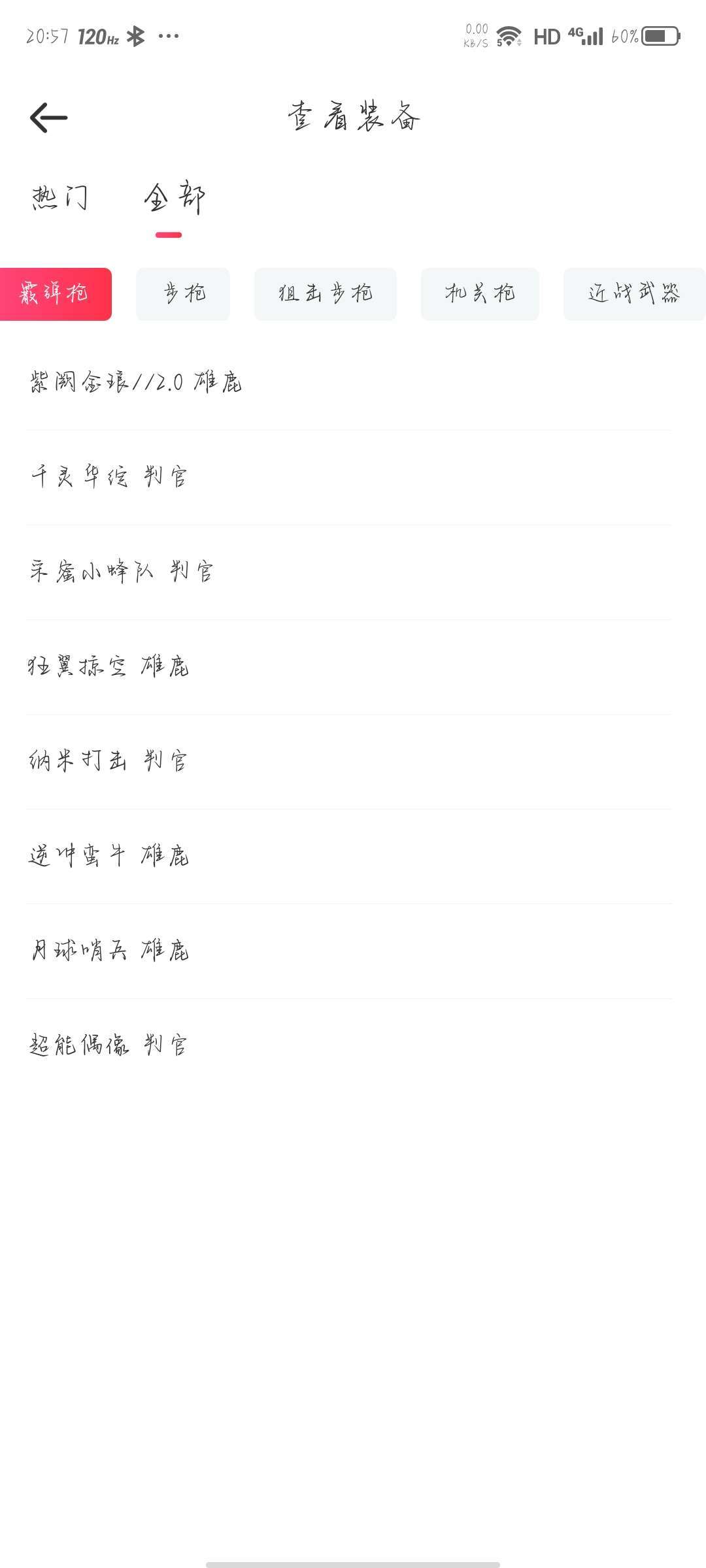
Task: Open 紫阙金琅//2.0 雄鹿 item
Action: point(349,382)
